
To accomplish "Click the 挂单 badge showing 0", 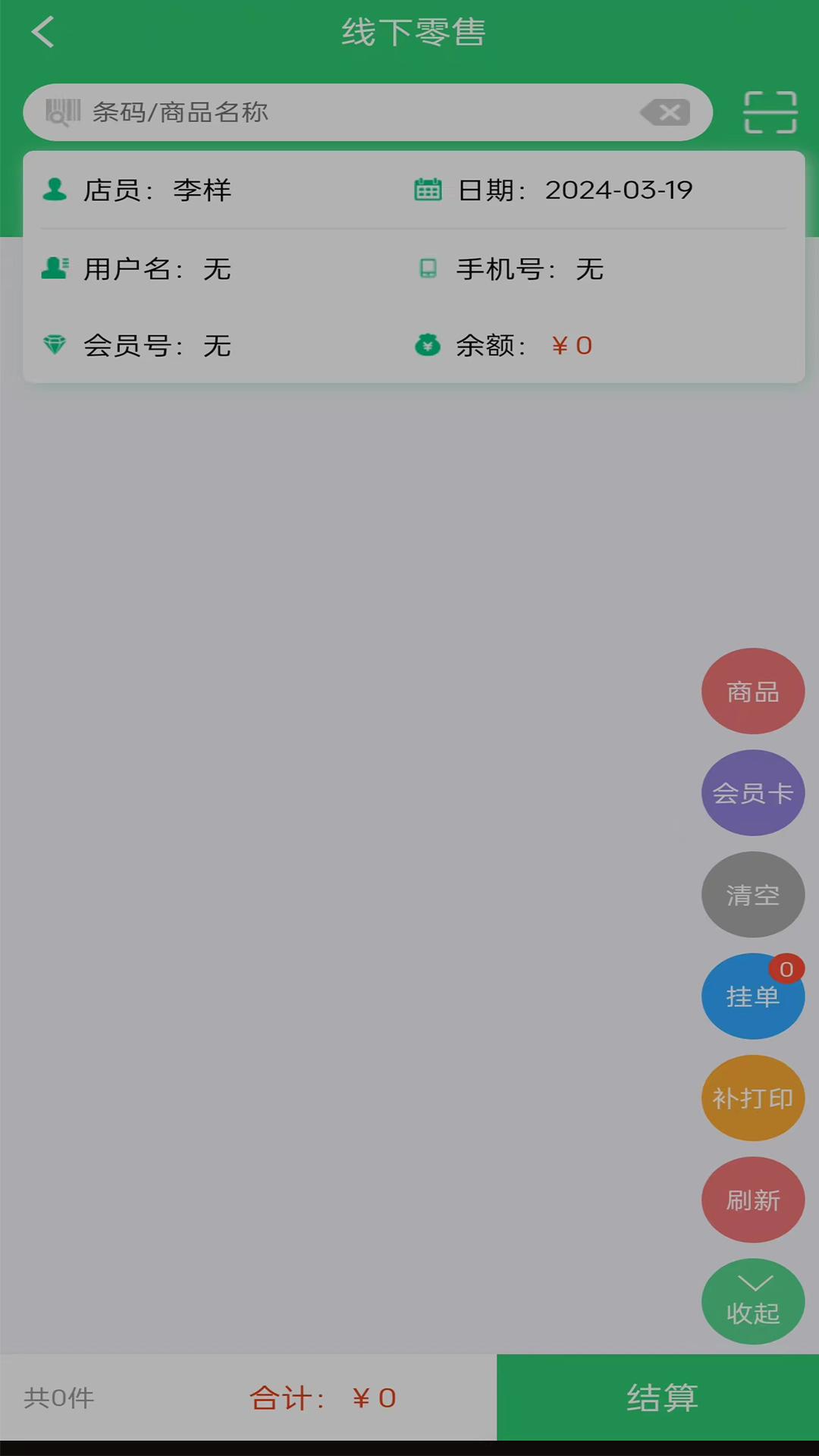I will (x=786, y=968).
